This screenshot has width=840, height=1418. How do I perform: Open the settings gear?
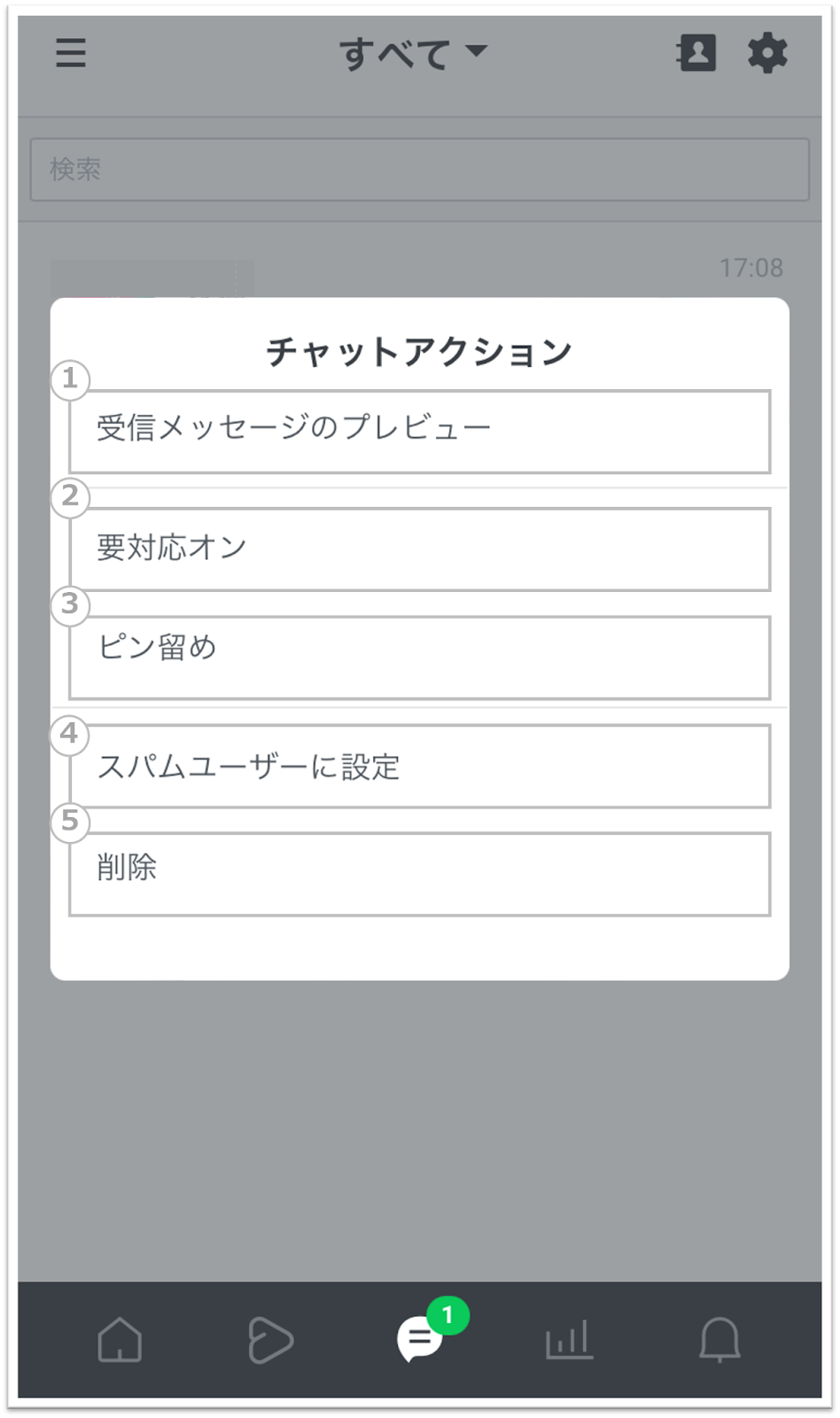coord(767,53)
